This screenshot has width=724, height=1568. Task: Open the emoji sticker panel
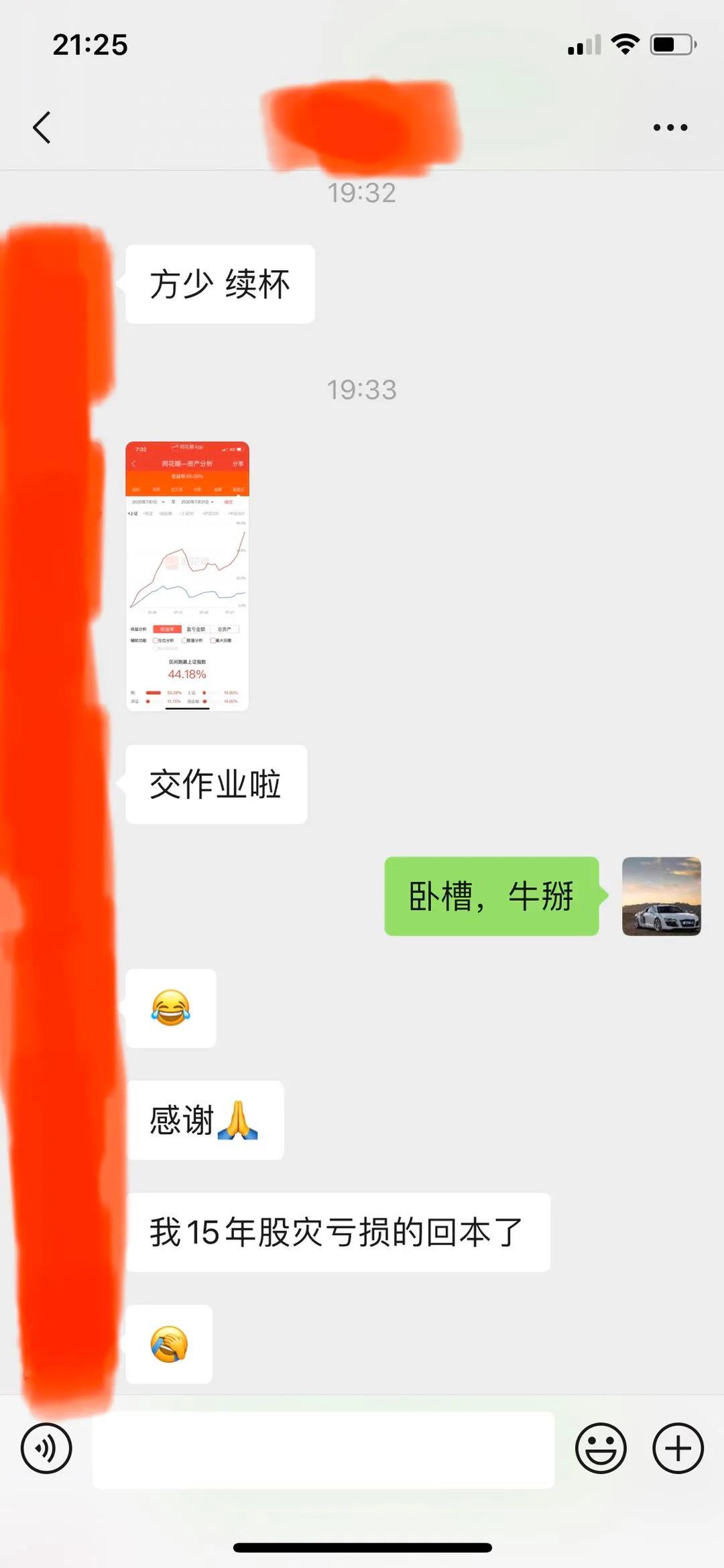[x=601, y=1448]
